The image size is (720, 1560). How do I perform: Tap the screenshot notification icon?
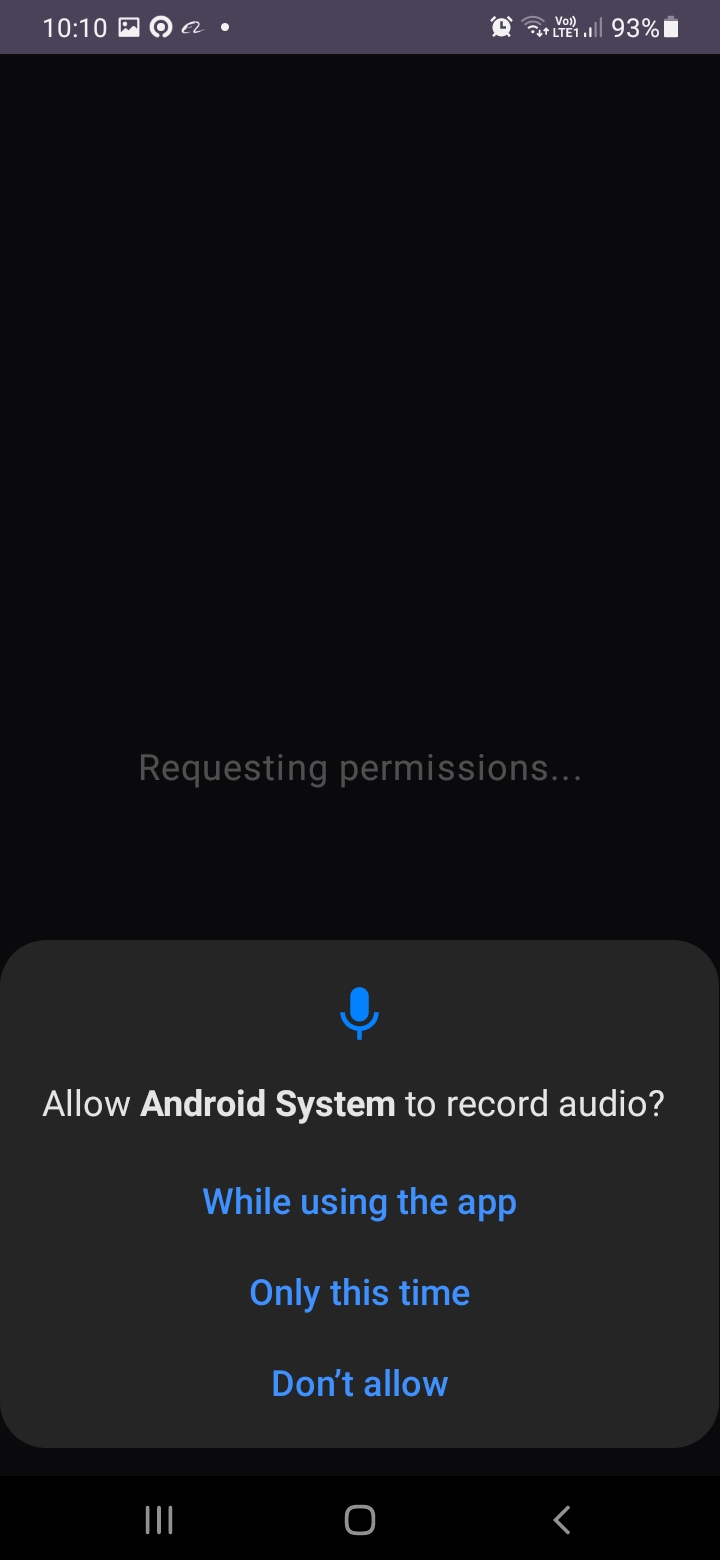click(x=129, y=27)
